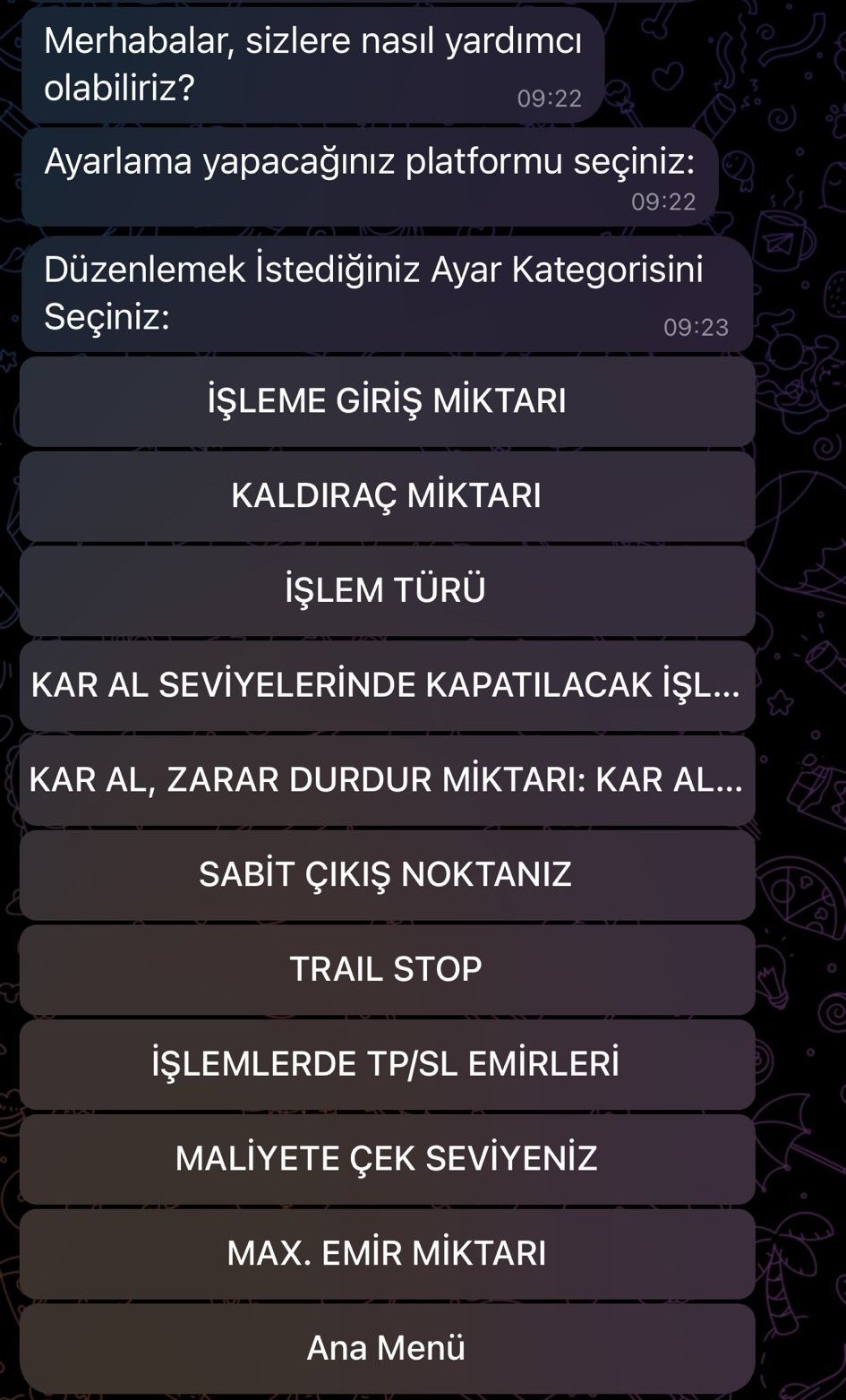Screen dimensions: 846x1400
Task: Return to Ana Menü
Action: point(387,1348)
